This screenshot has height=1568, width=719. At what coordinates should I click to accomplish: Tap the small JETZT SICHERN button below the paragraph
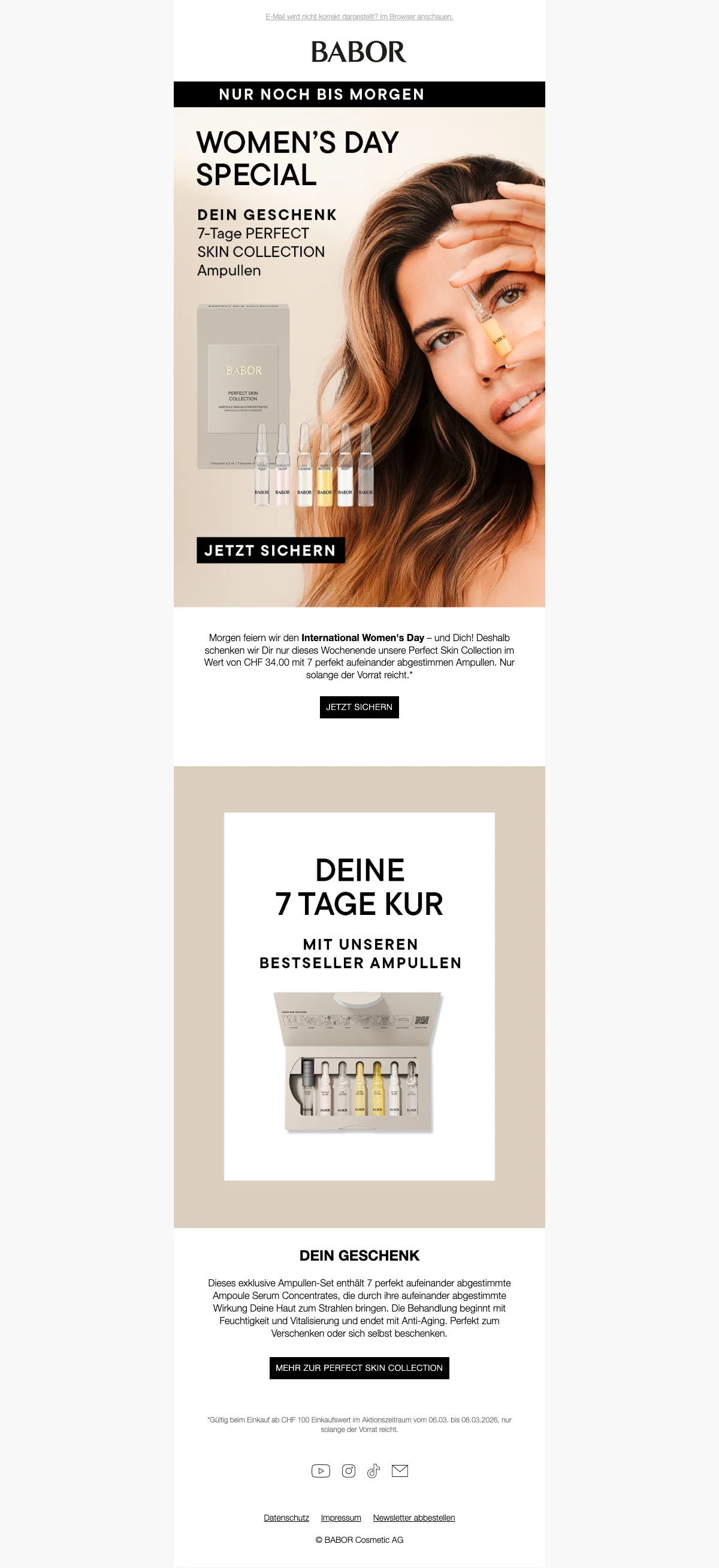[358, 706]
